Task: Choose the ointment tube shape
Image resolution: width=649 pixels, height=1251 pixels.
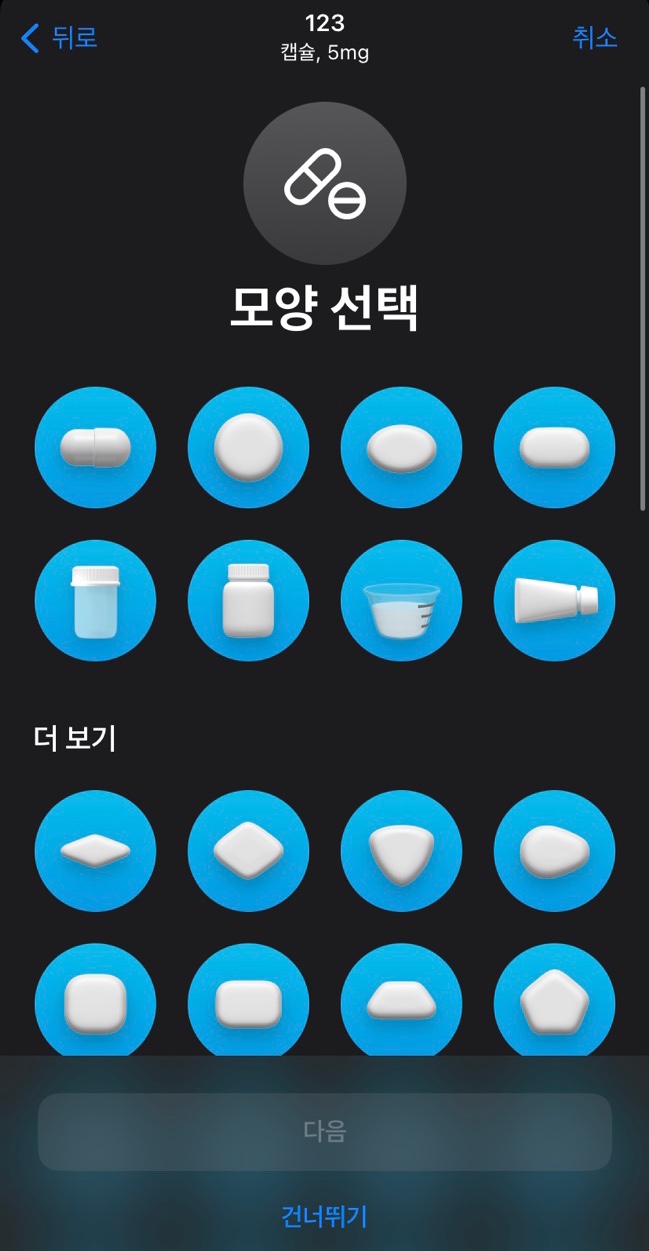Action: tap(554, 600)
